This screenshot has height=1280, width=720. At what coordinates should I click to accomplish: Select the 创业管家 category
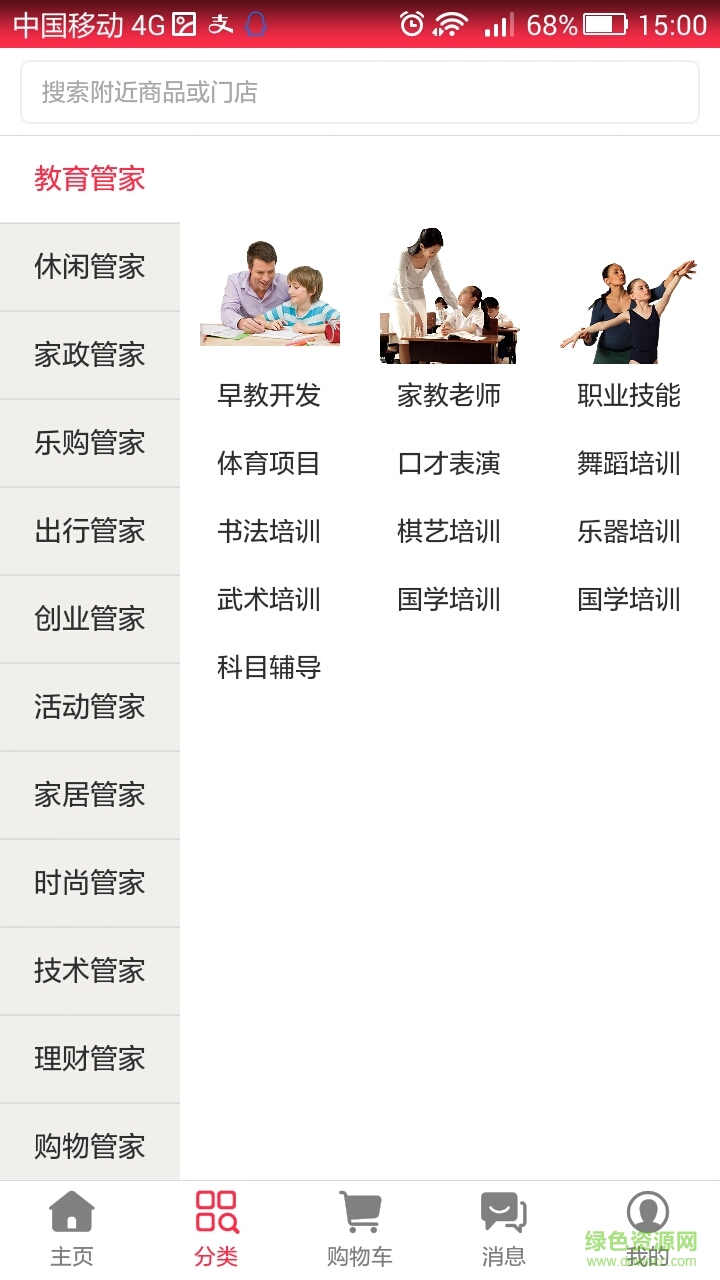(x=90, y=619)
